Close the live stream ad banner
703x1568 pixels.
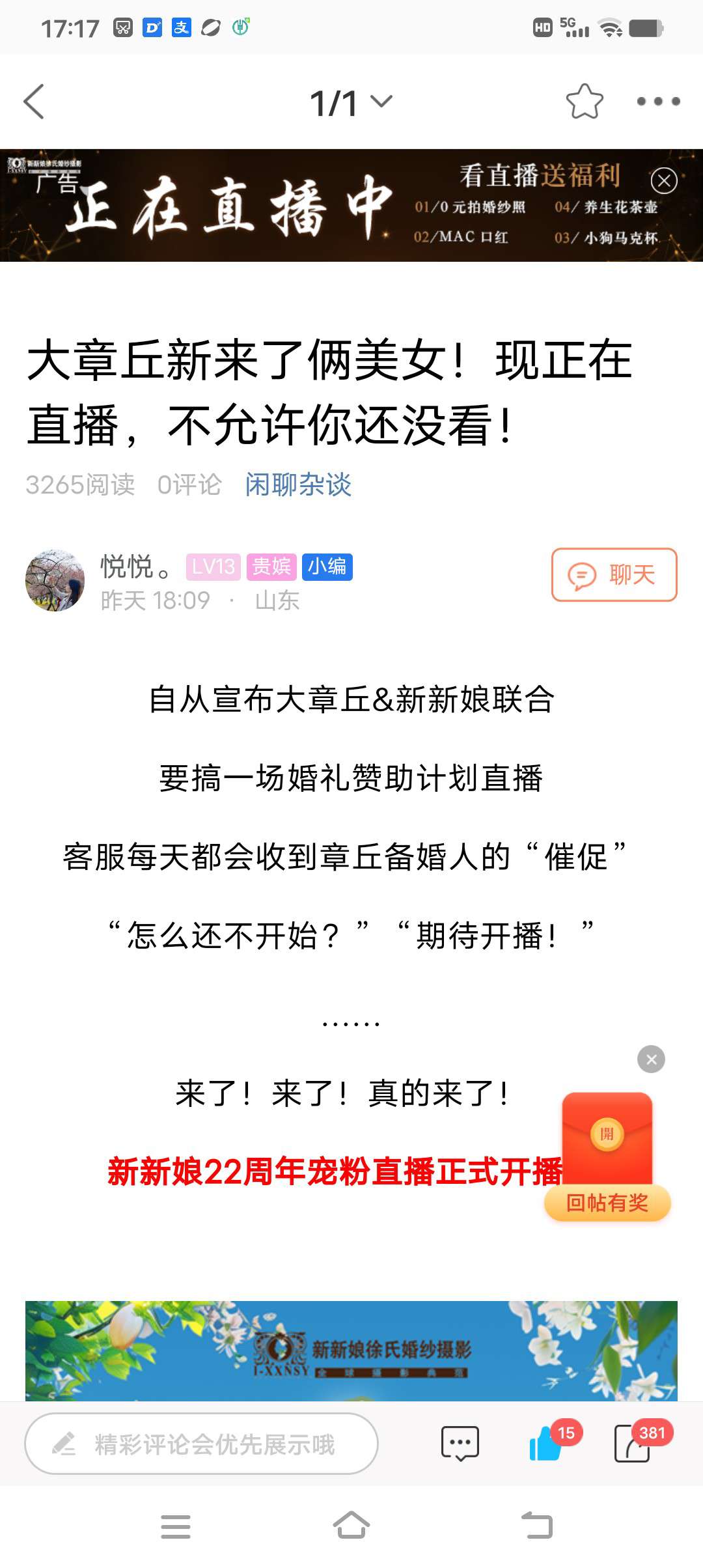coord(664,180)
